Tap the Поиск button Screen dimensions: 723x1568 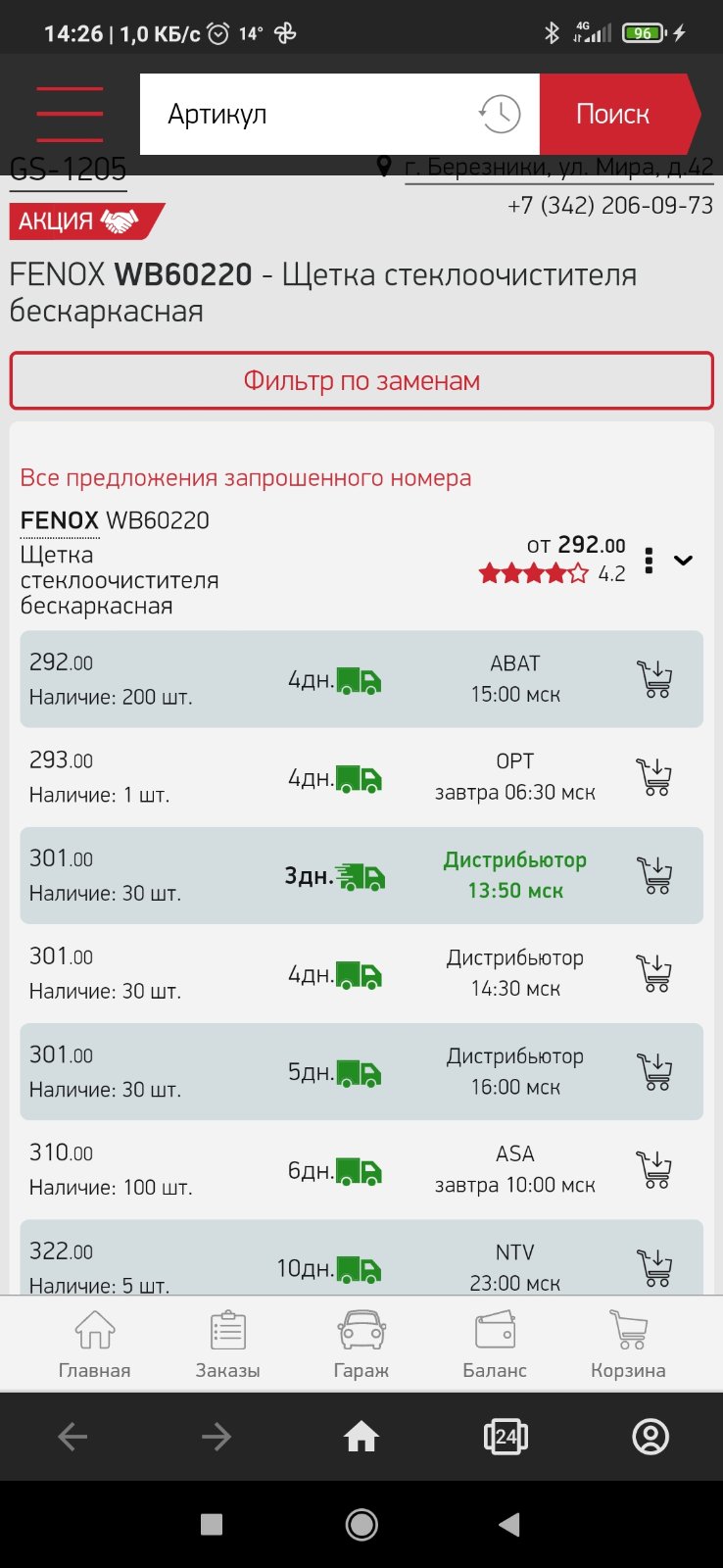click(x=613, y=114)
